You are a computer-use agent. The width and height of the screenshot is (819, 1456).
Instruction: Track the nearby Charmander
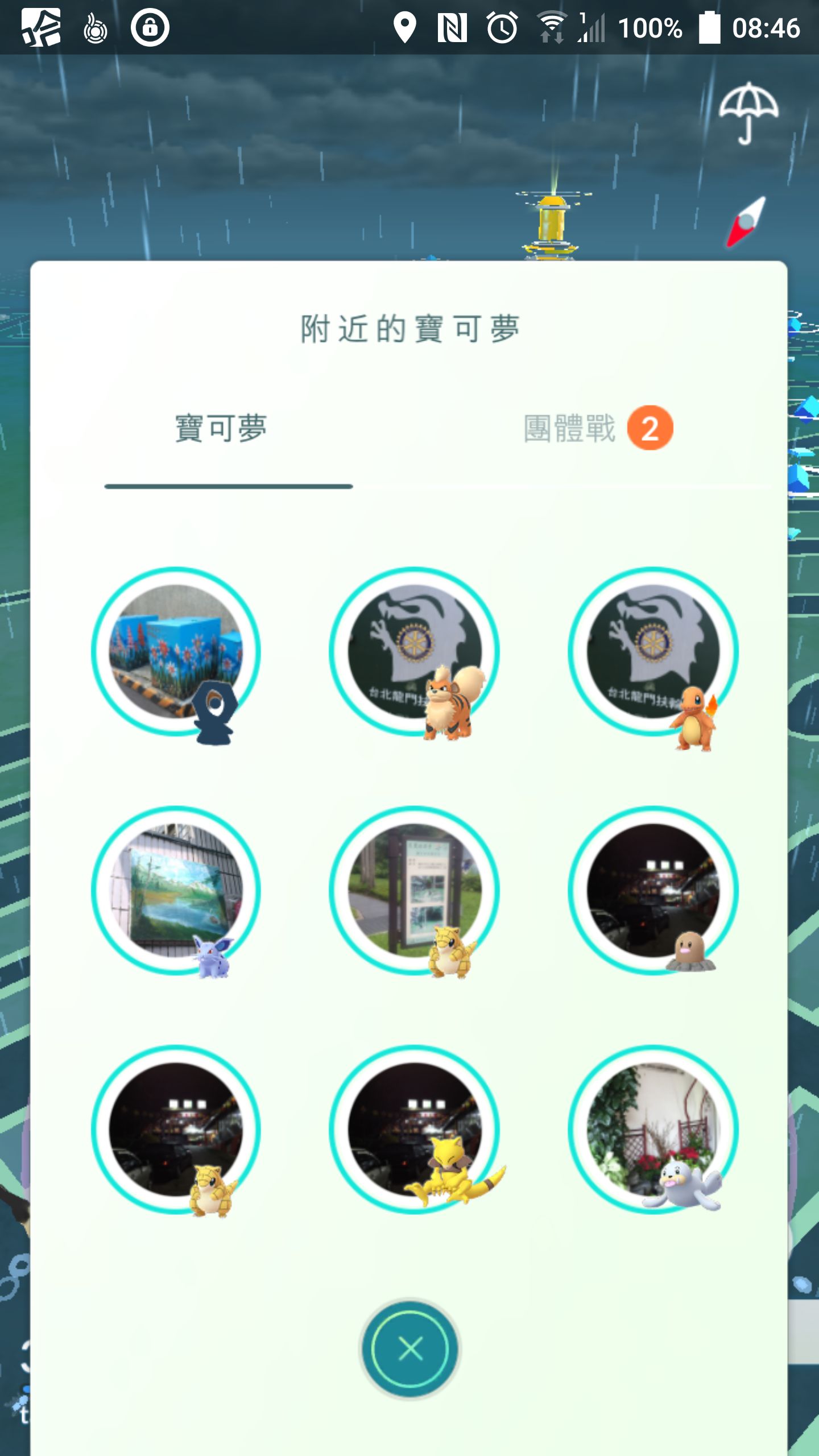click(x=653, y=652)
